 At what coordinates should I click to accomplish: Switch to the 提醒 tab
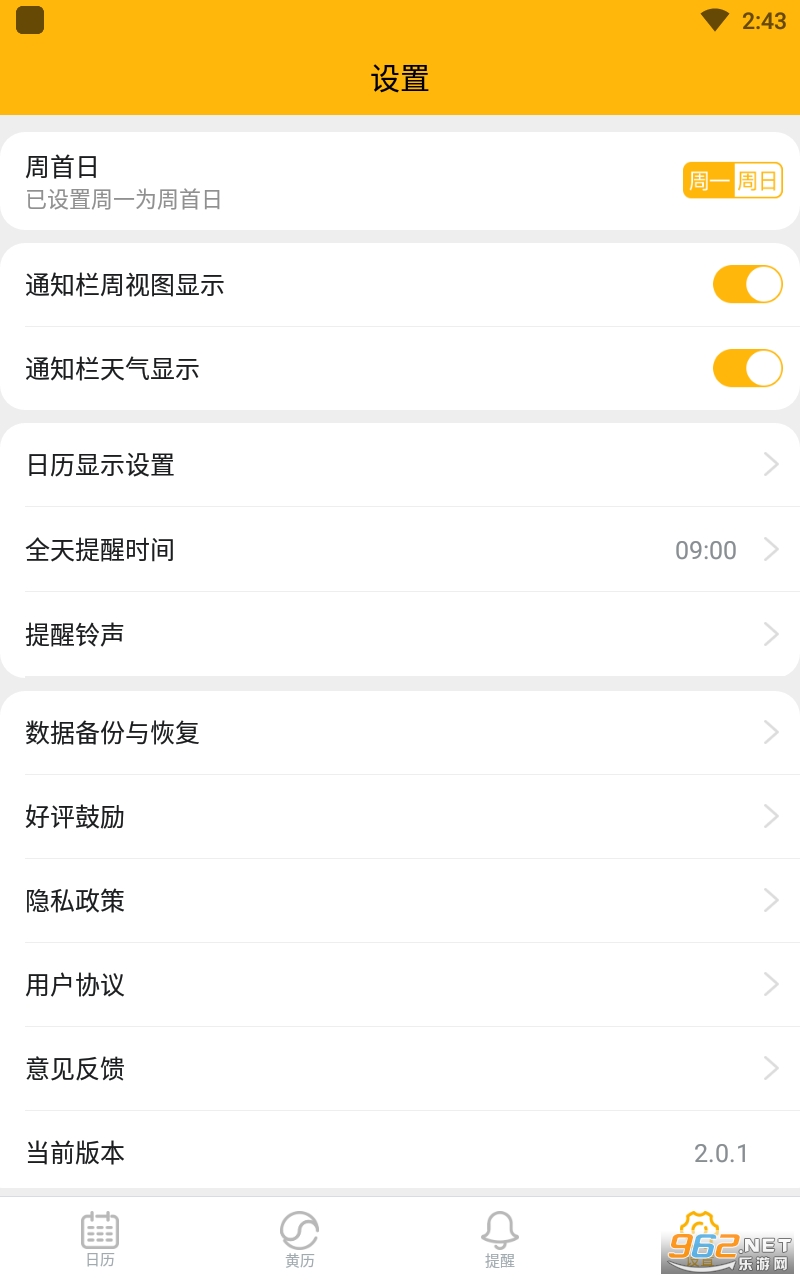pos(500,1238)
